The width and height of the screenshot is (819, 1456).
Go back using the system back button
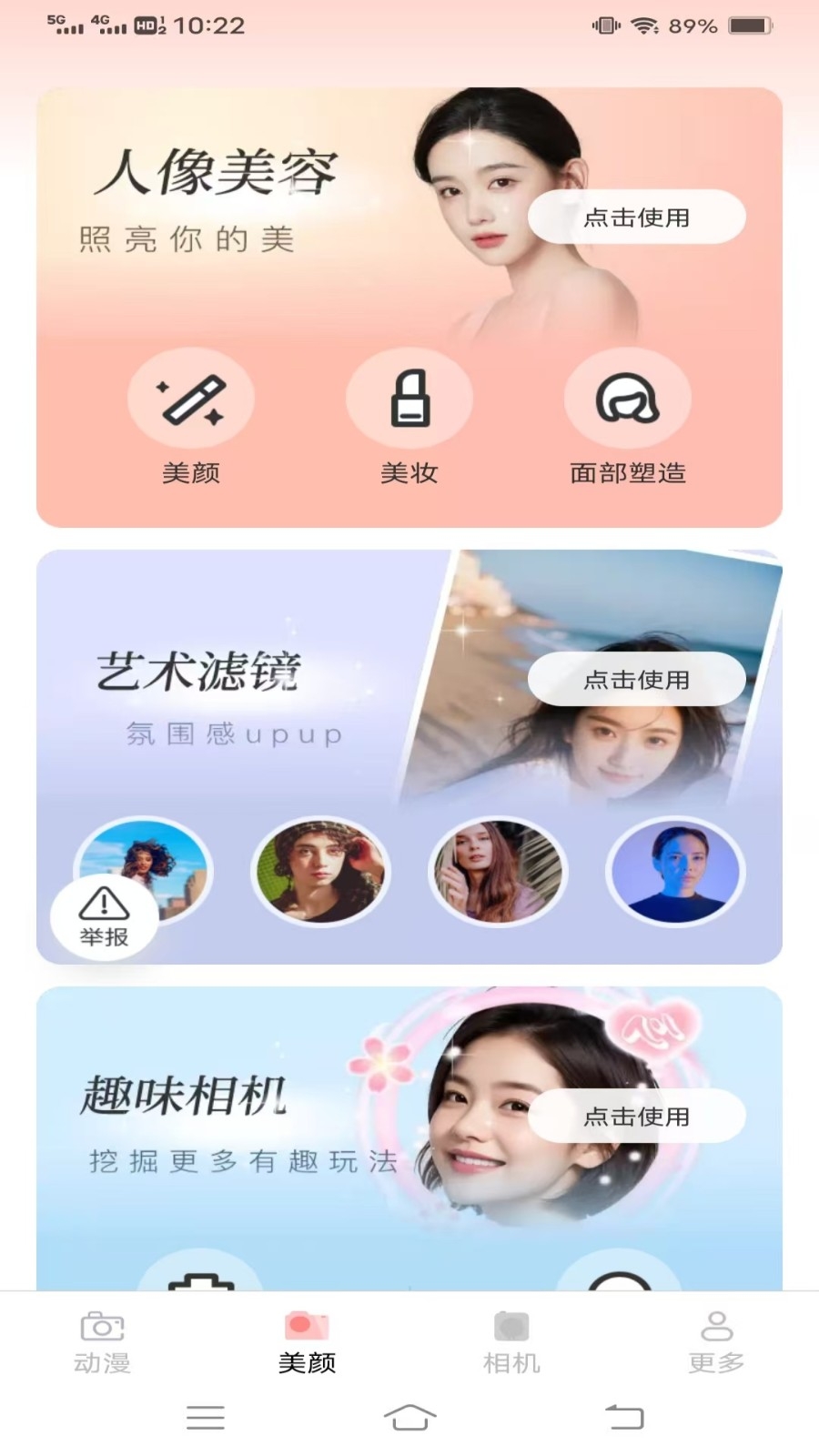point(624,1417)
